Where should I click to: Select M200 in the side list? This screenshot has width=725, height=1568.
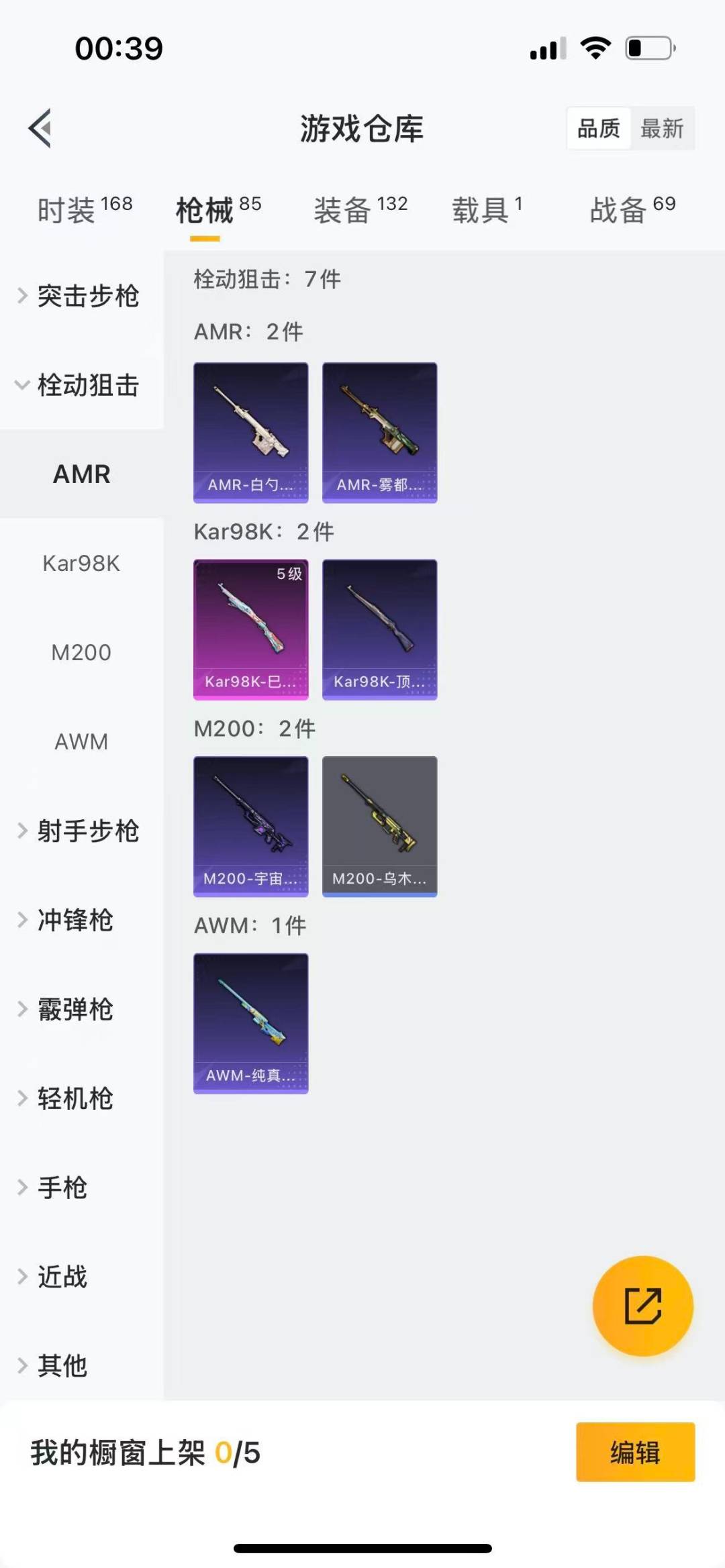click(x=81, y=652)
